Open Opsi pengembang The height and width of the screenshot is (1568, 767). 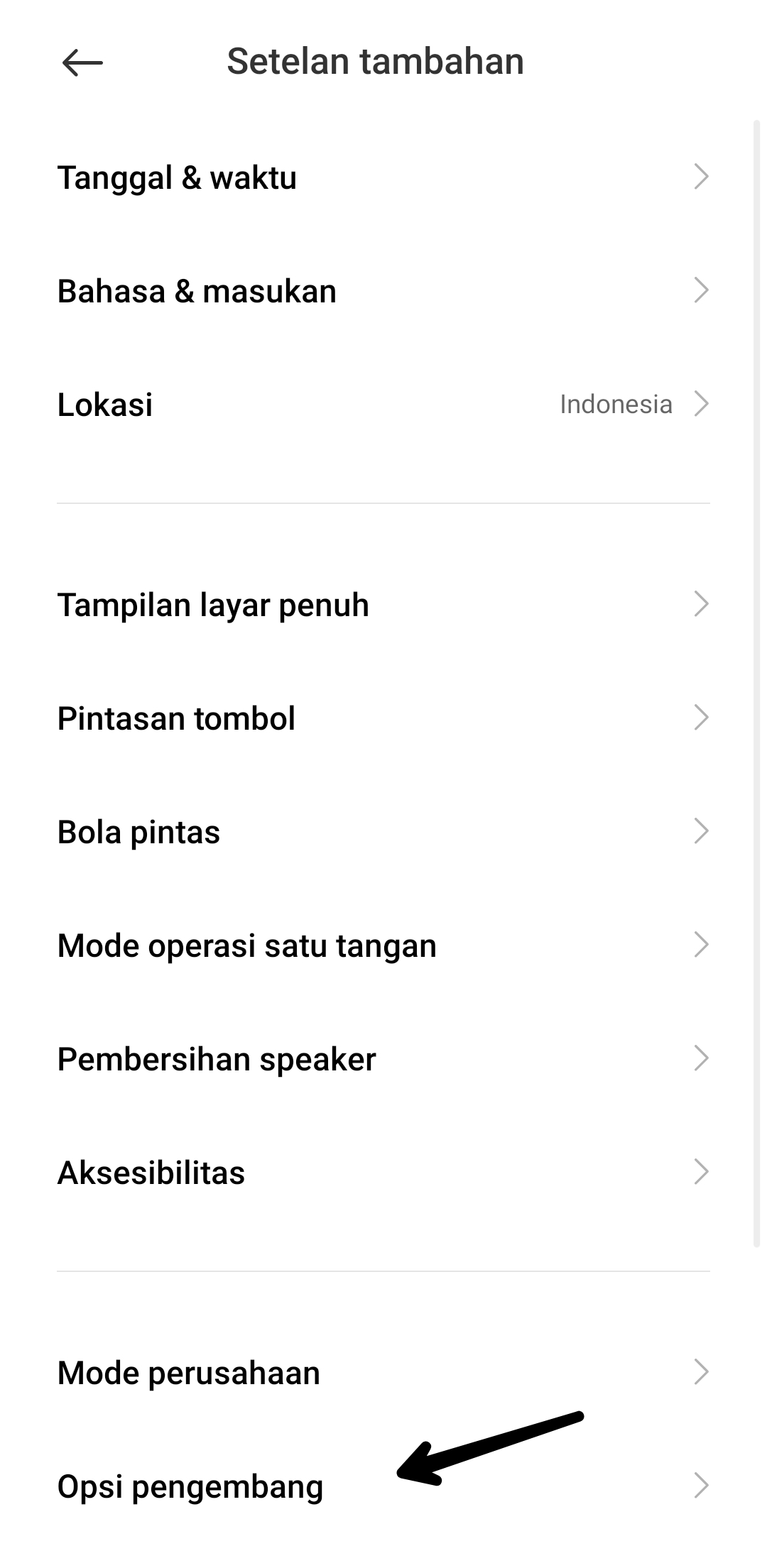383,1486
